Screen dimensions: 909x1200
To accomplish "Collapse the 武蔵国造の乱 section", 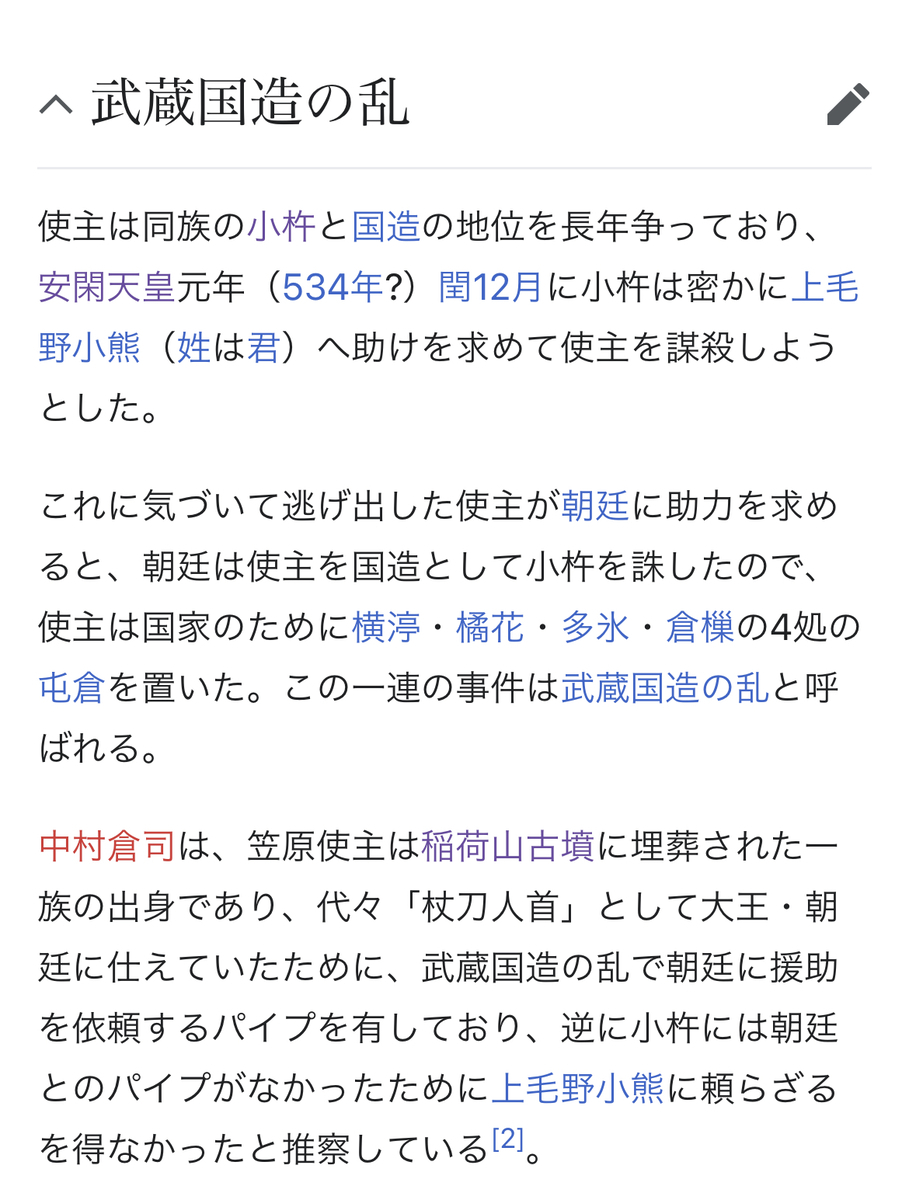I will point(57,104).
